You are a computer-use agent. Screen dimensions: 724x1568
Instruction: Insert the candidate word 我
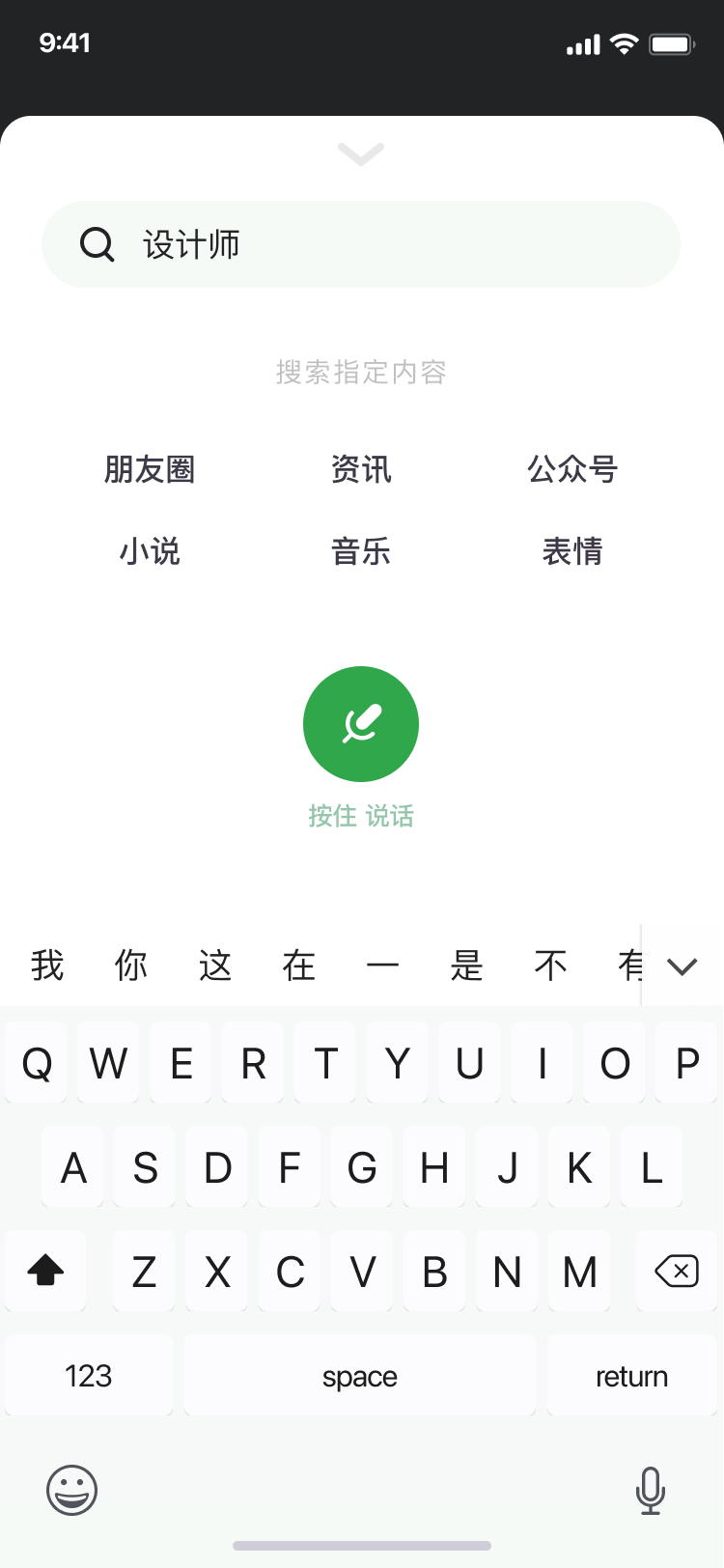pyautogui.click(x=47, y=966)
